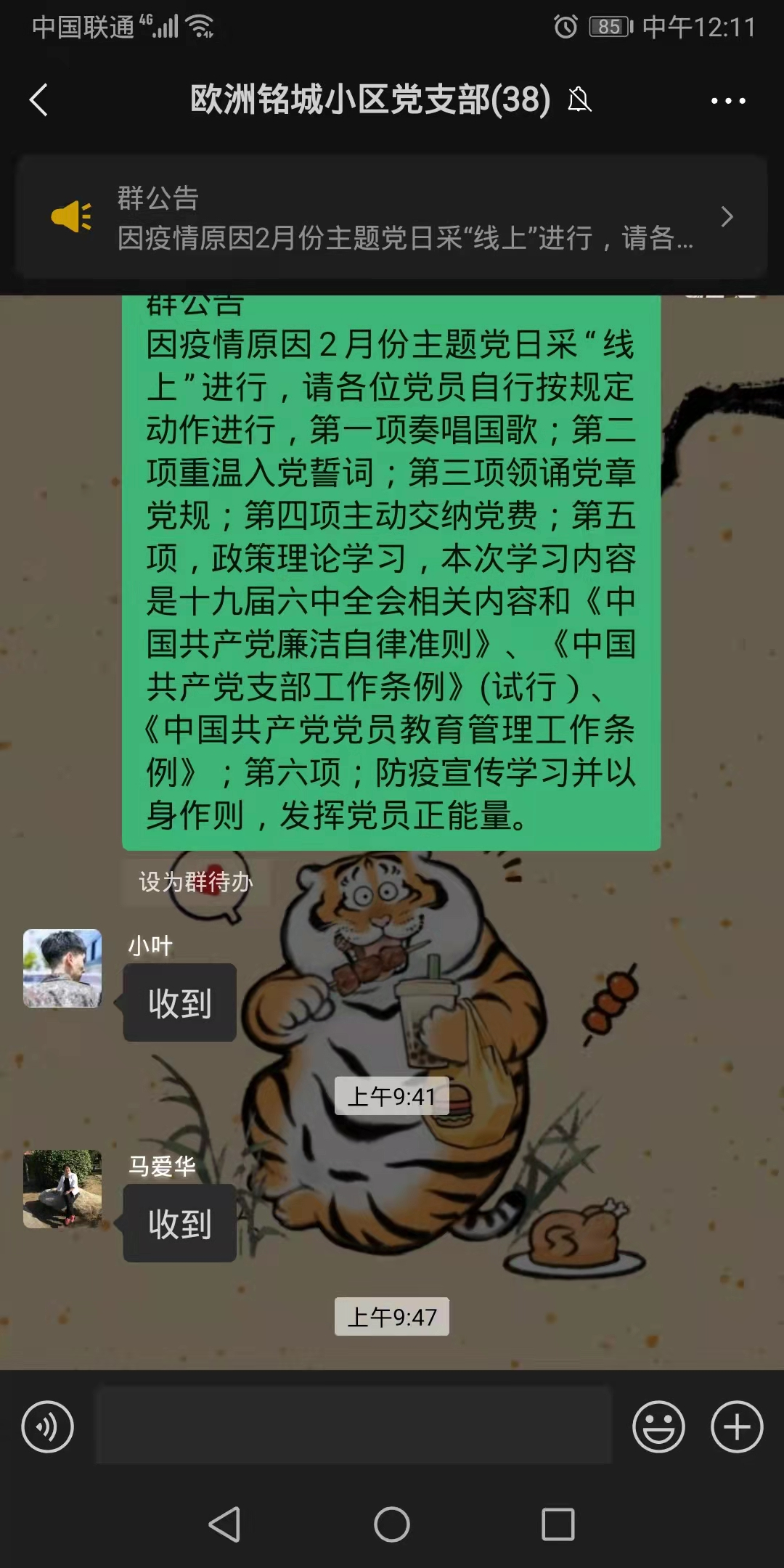This screenshot has width=784, height=1568.
Task: Open the pinned 群公告 announcement banner
Action: click(x=392, y=216)
